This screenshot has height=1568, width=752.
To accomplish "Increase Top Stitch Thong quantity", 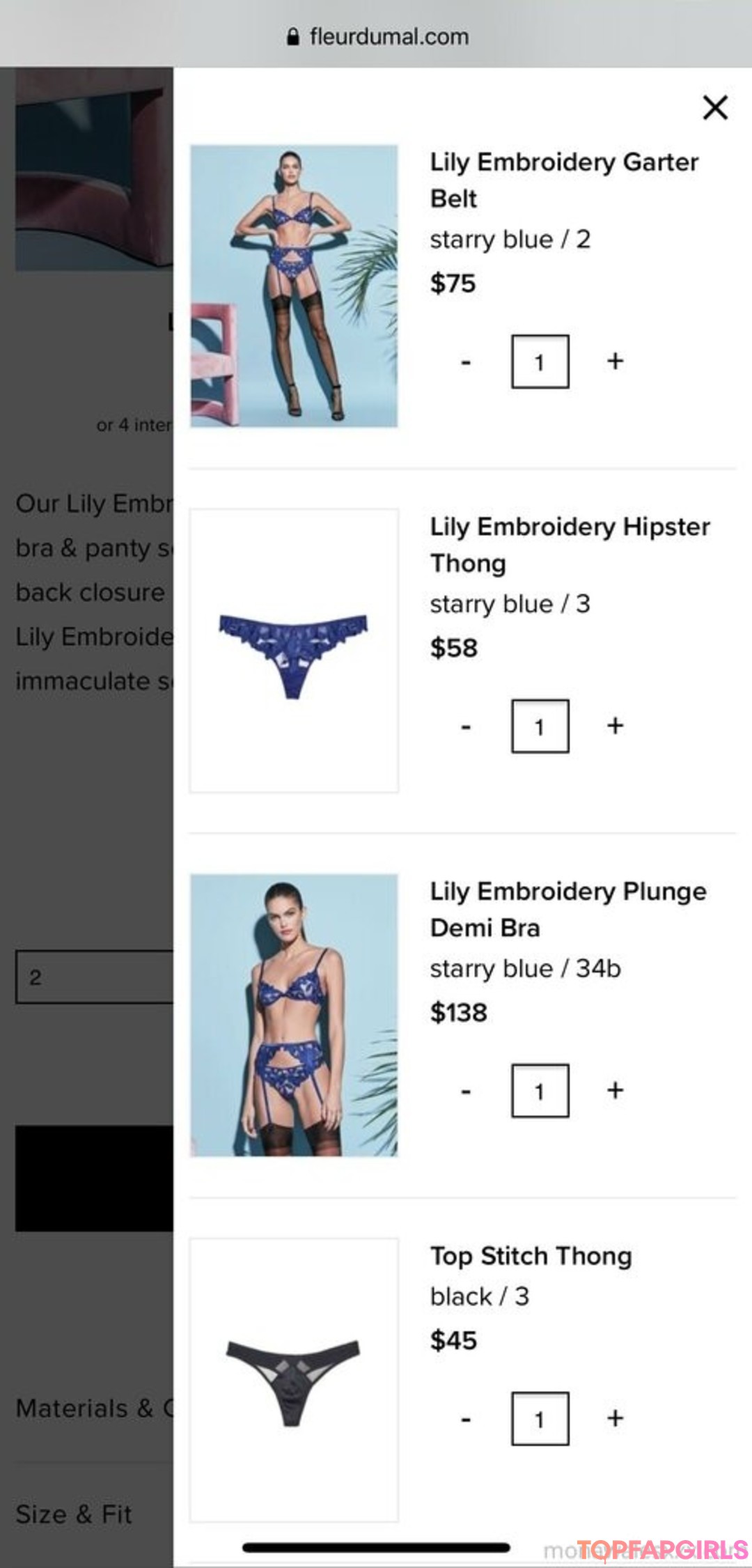I will (615, 1418).
